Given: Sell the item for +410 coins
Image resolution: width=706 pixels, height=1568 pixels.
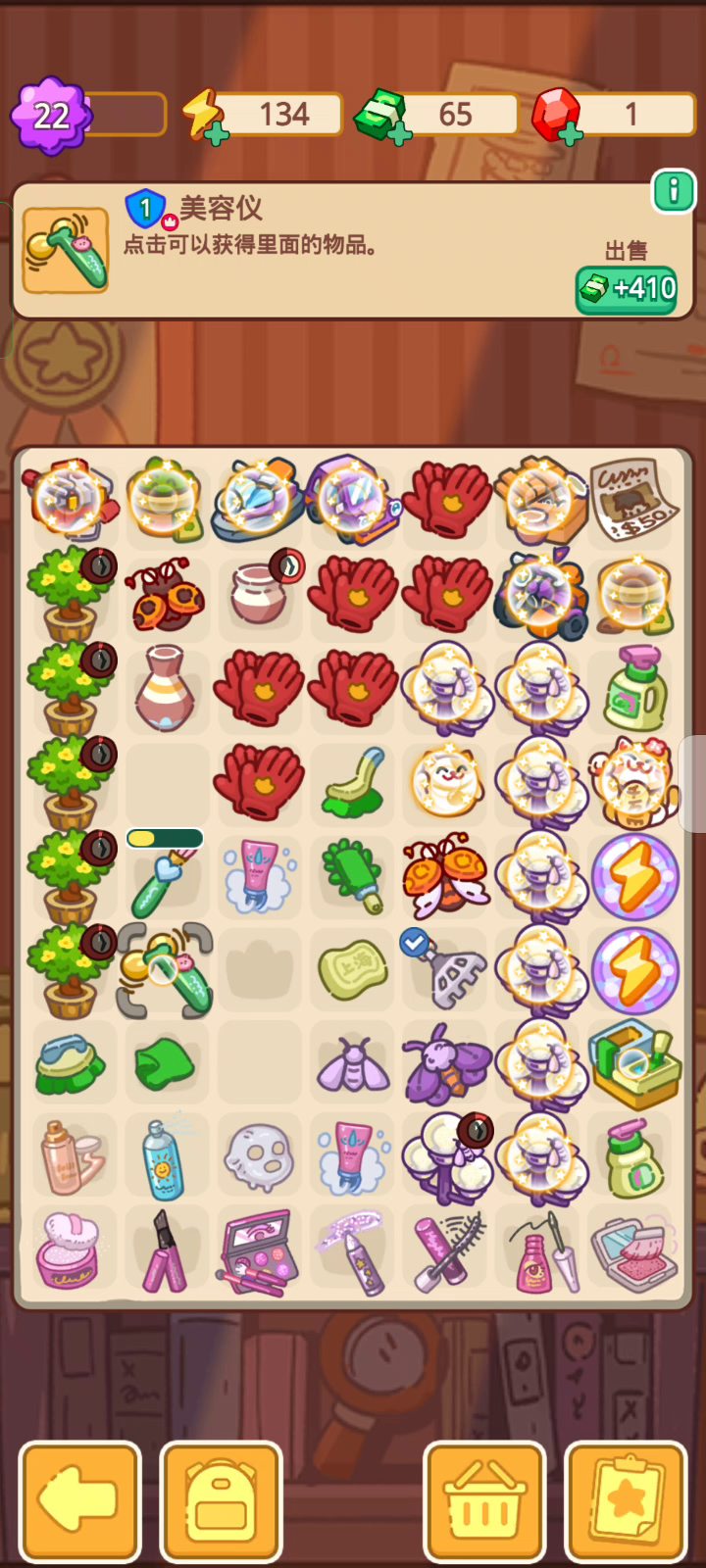Looking at the screenshot, I should 627,290.
